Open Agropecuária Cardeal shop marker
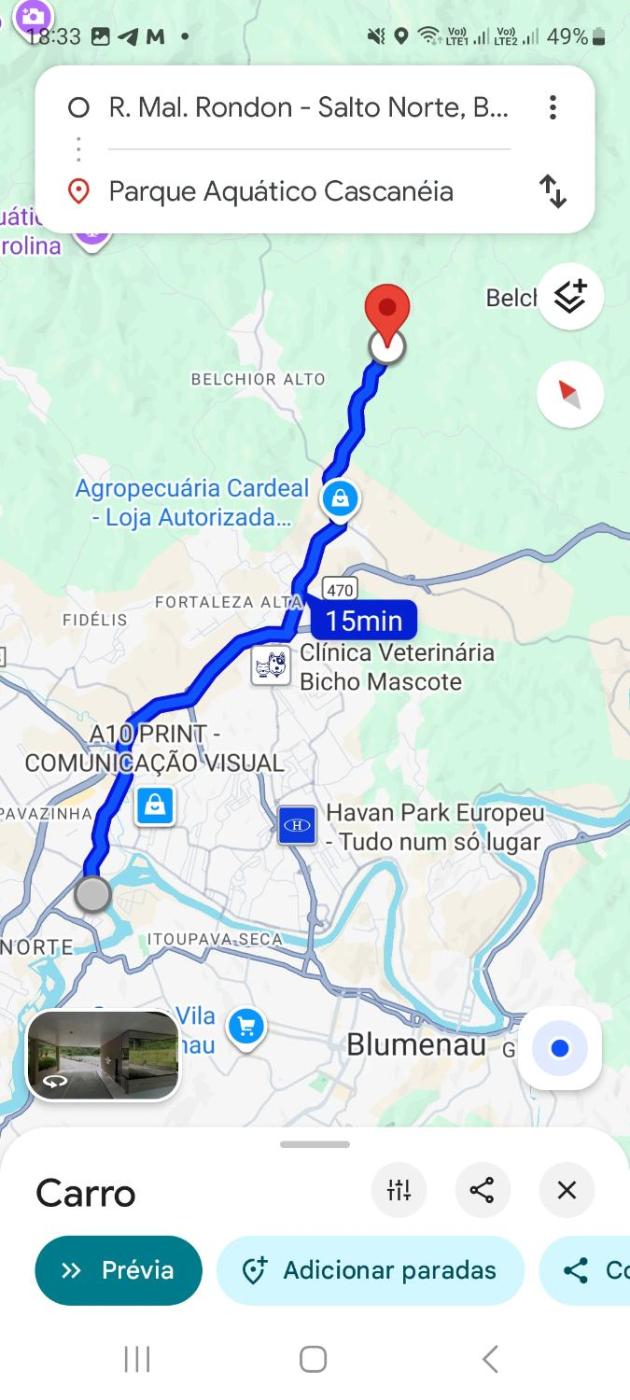Image resolution: width=630 pixels, height=1400 pixels. [x=341, y=497]
